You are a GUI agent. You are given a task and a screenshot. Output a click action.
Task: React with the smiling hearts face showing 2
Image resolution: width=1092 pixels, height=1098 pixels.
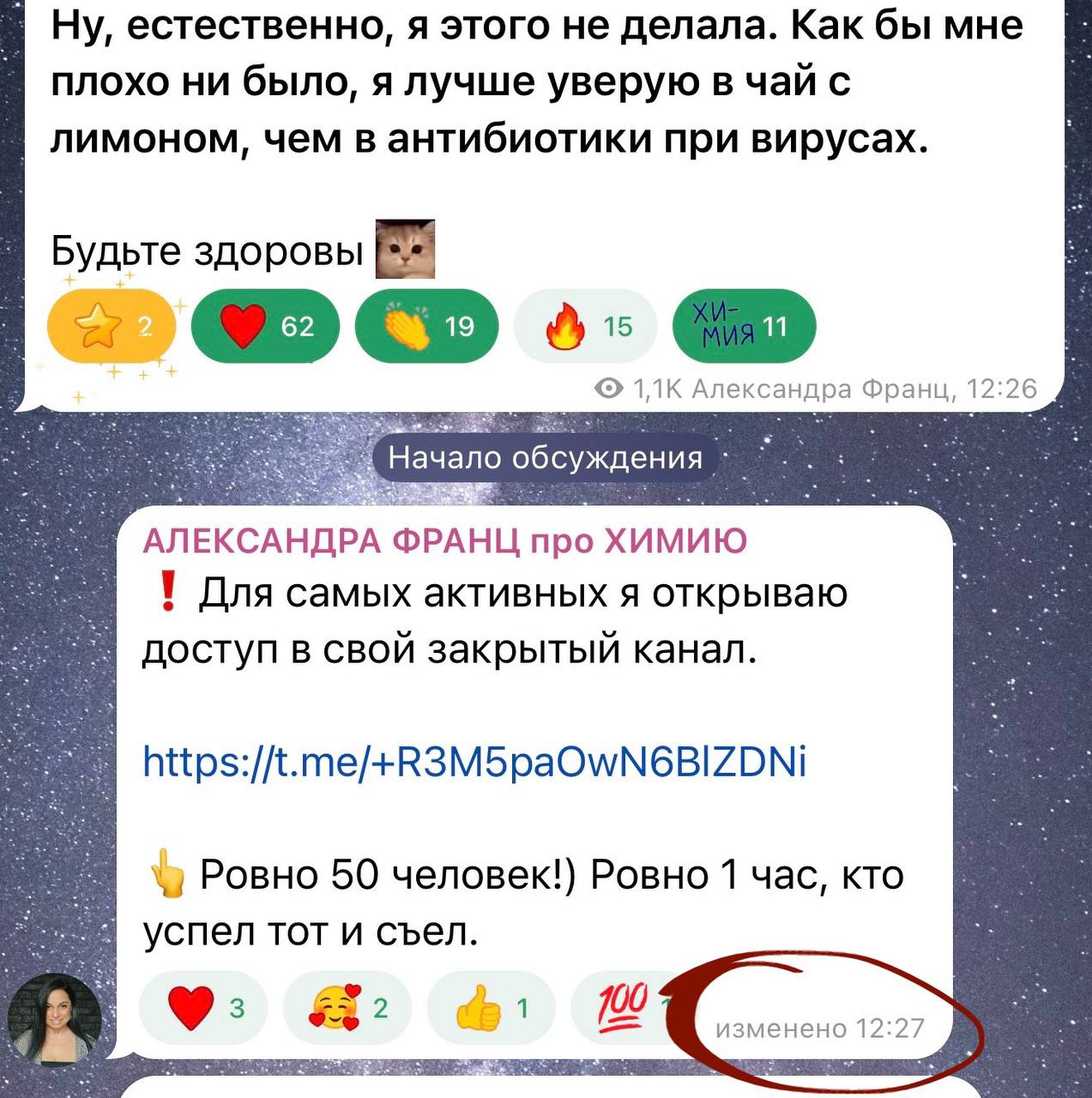pos(347,1008)
